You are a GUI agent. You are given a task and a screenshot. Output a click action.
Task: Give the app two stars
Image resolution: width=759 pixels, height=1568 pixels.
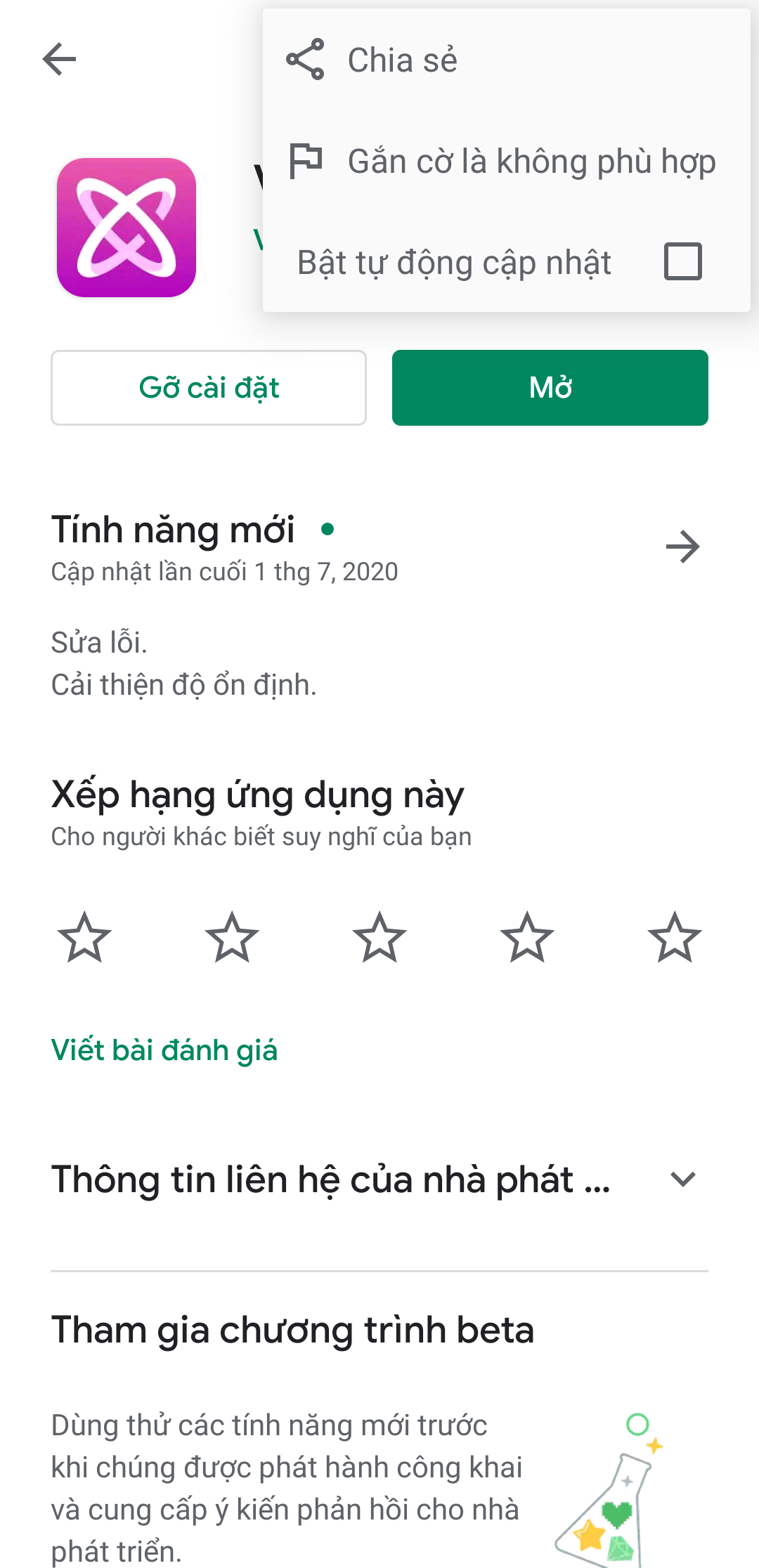click(232, 937)
